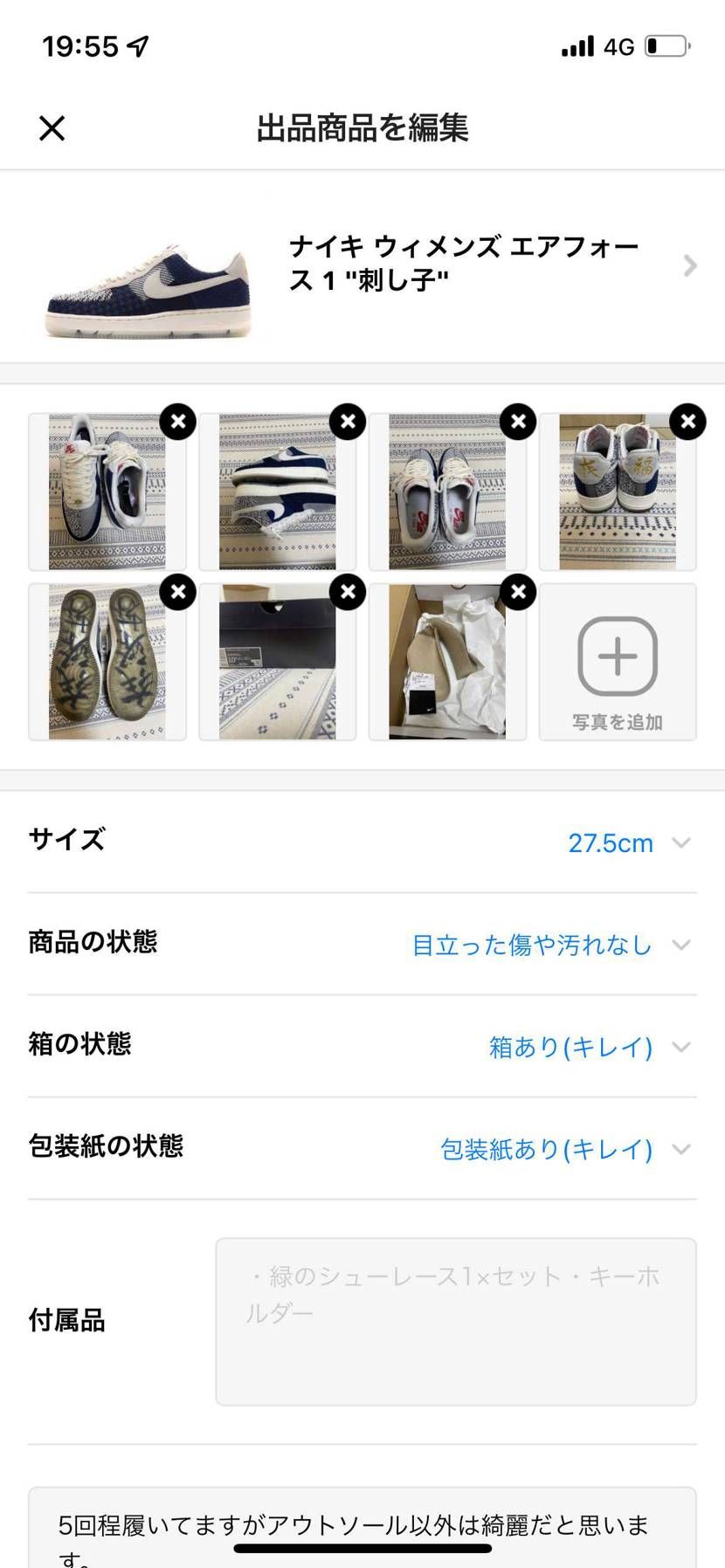Open the 箱の状態 dropdown

click(x=571, y=1047)
